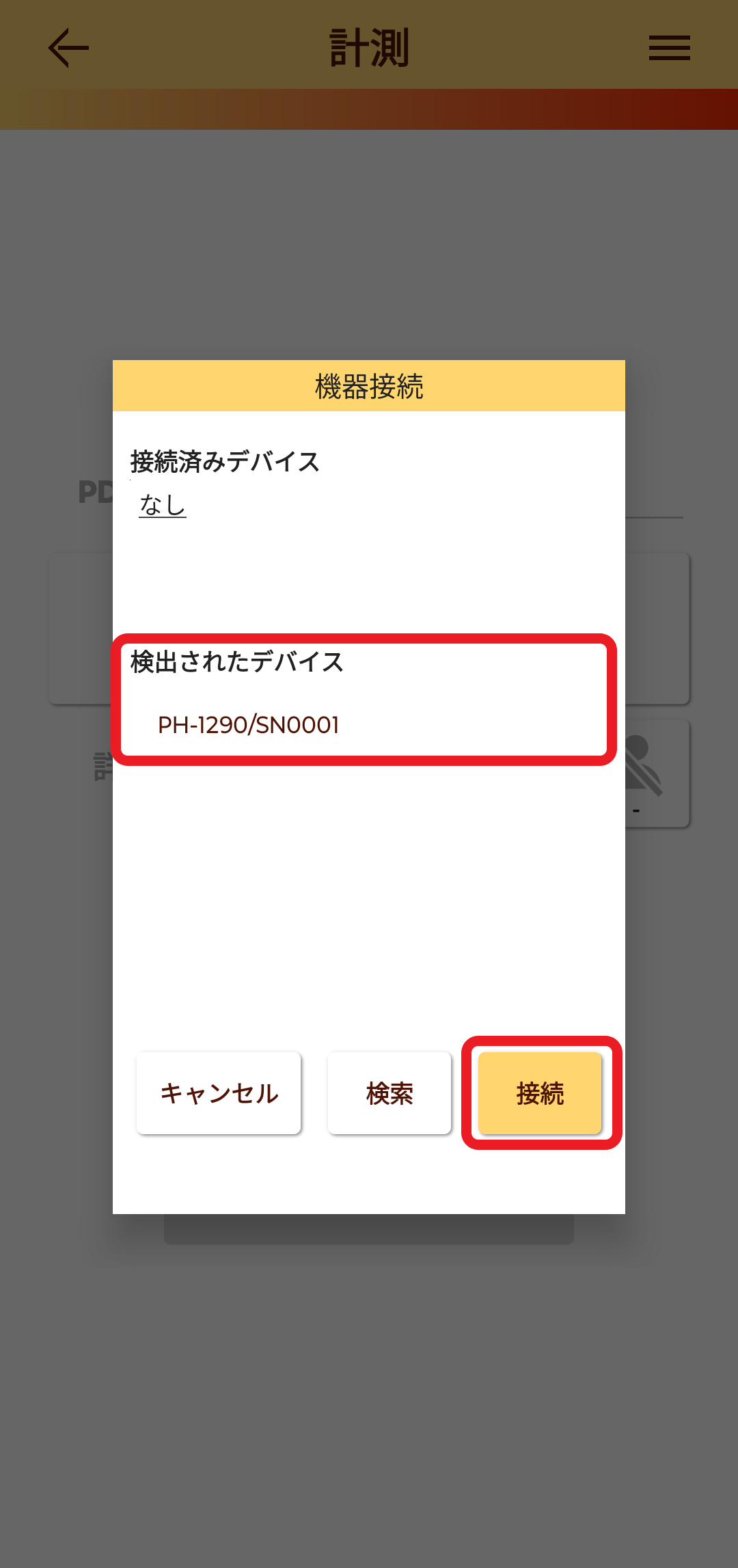The image size is (738, 1568).
Task: Go back using the top arrow
Action: 68,48
